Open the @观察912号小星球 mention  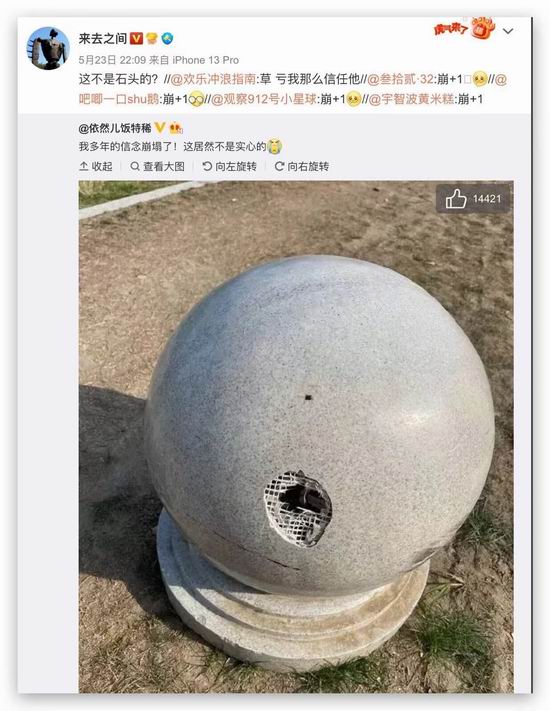263,99
